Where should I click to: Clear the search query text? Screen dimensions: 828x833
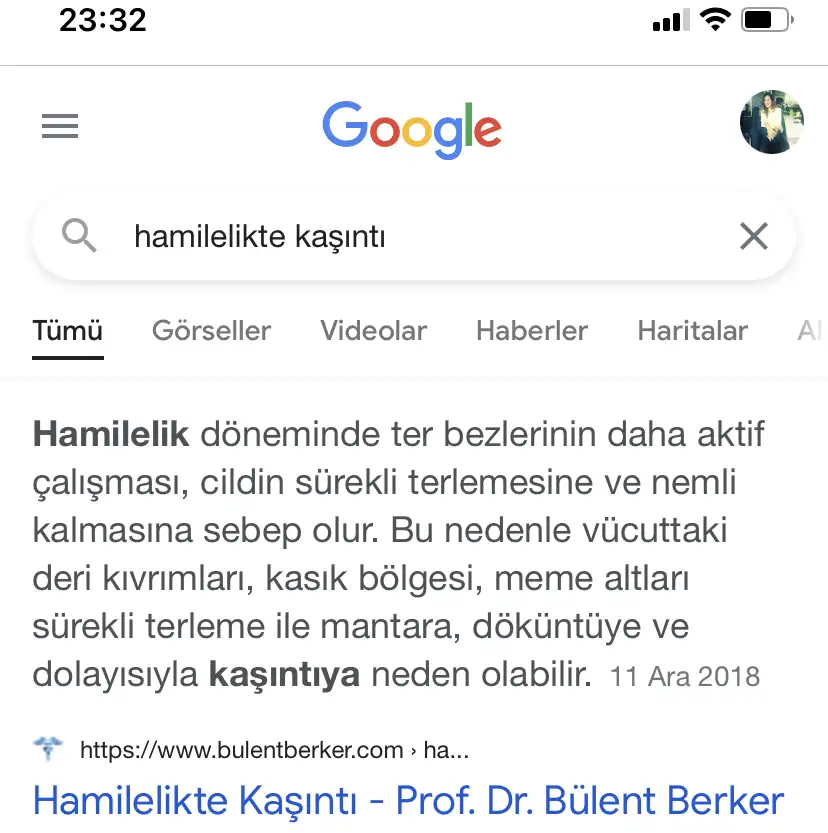(753, 237)
